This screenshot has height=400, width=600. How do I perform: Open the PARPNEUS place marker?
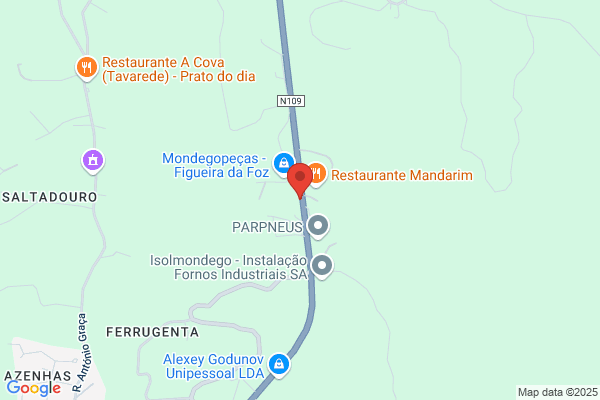(x=318, y=226)
